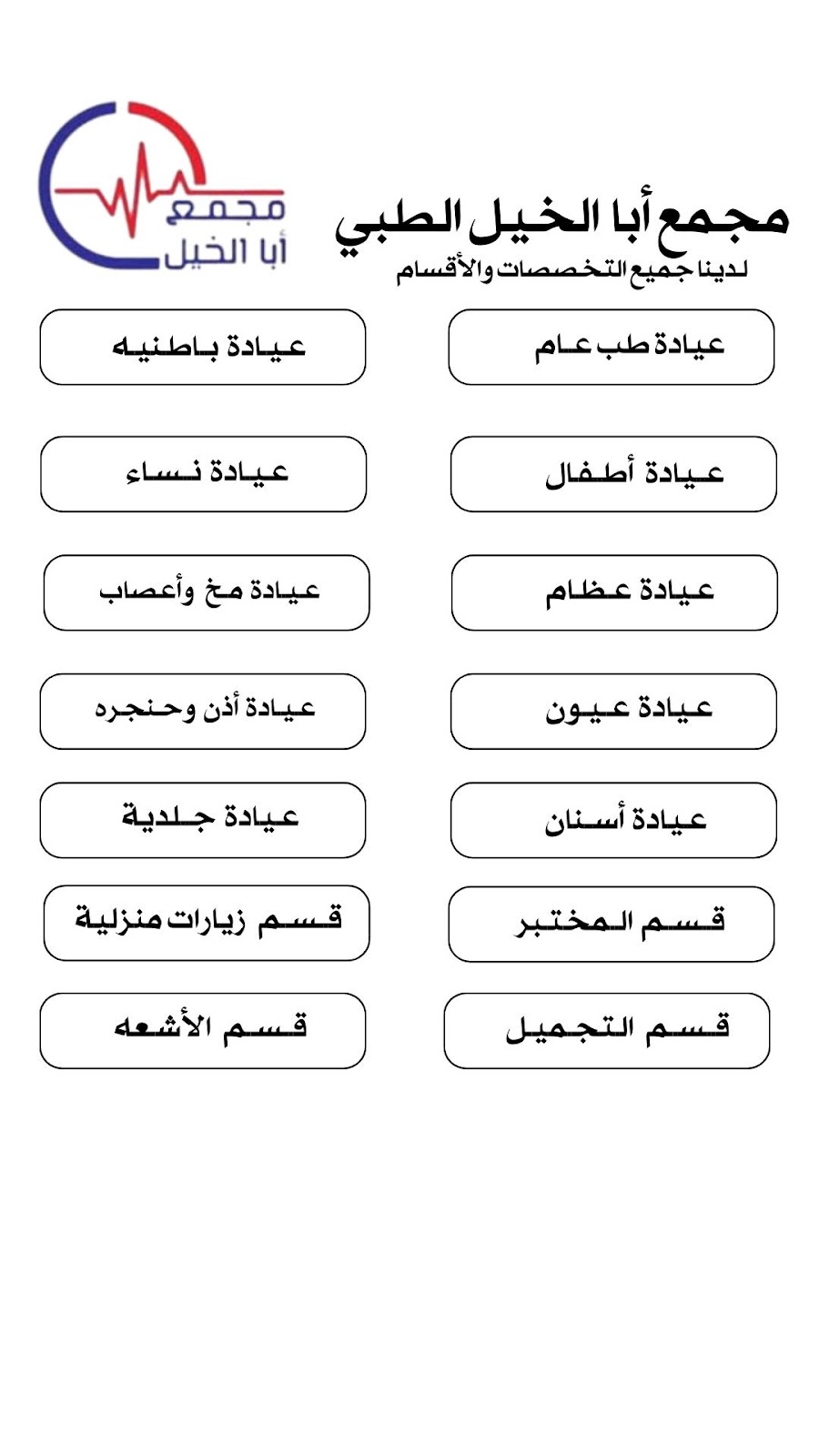
Task: Enable the عيادة أسنان (Dental) clinic option
Action: (611, 820)
